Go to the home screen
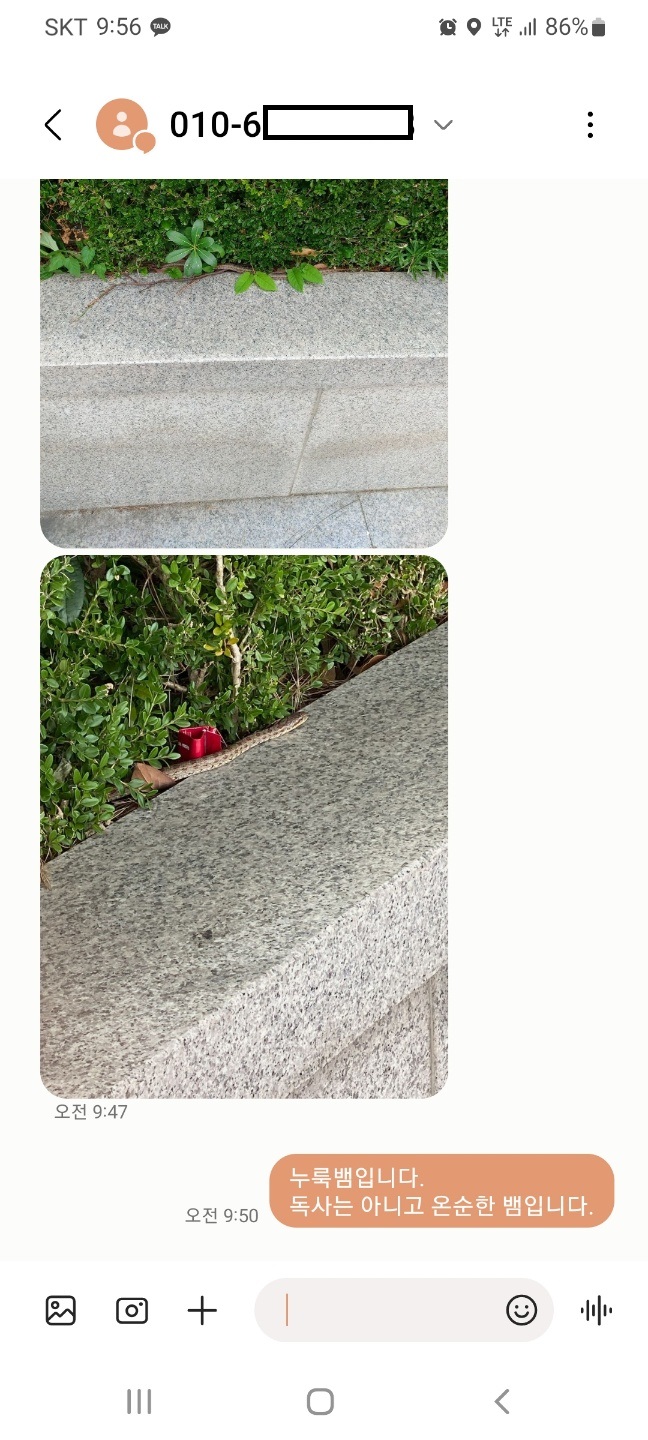The height and width of the screenshot is (1440, 648). (320, 1402)
